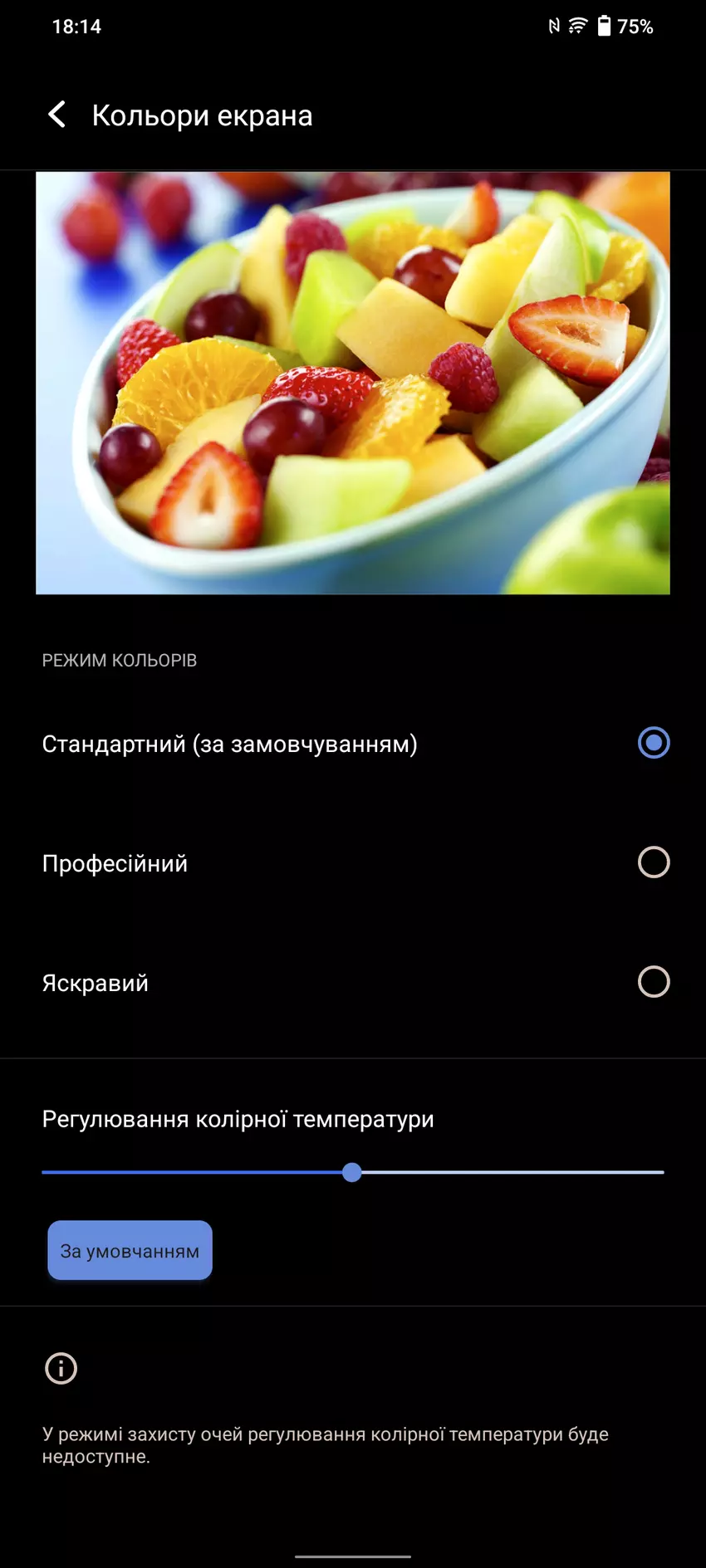The image size is (706, 1568).
Task: Choose the Яскравий color mode
Action: (653, 982)
